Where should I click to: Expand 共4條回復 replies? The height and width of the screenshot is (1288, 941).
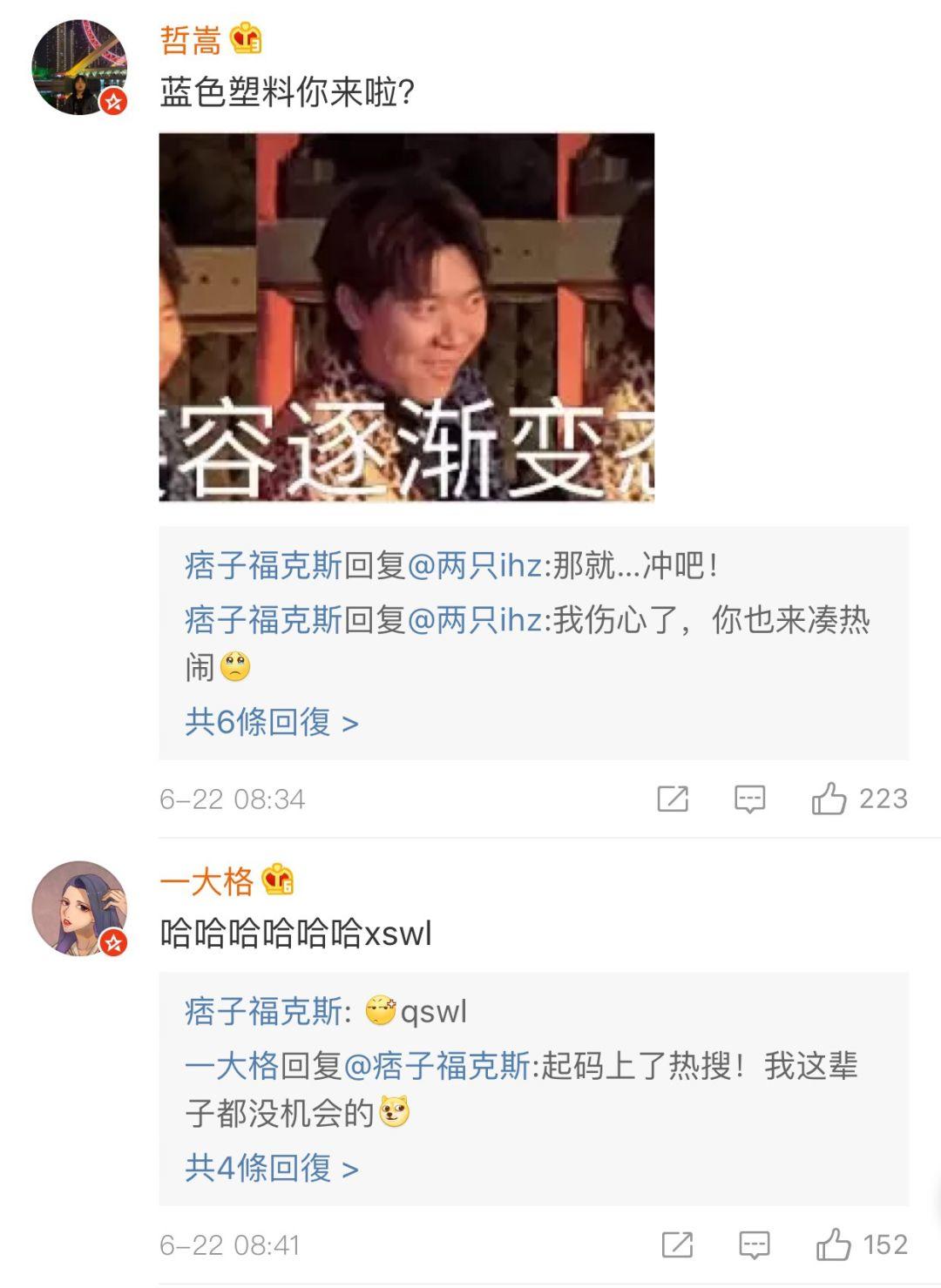click(x=271, y=1168)
